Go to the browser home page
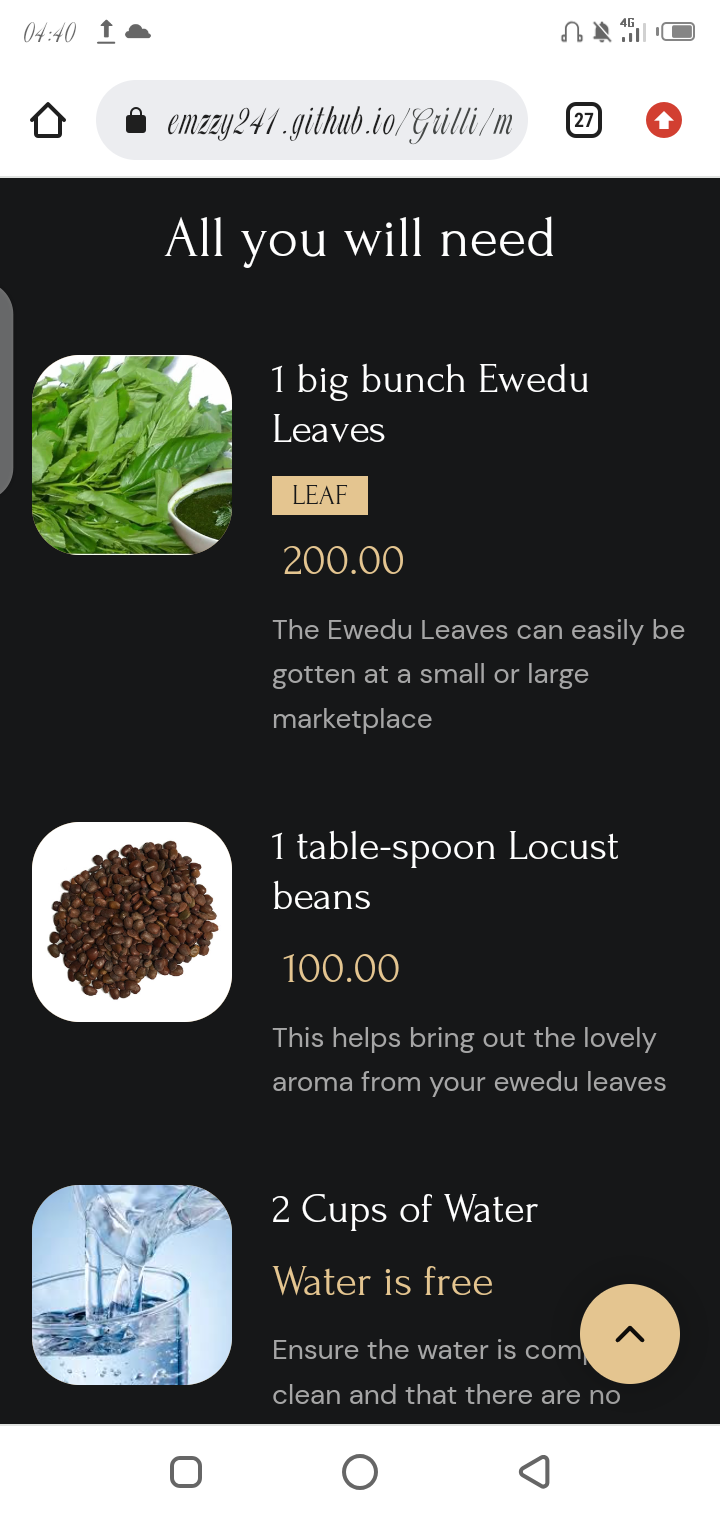Viewport: 720px width, 1520px height. tap(48, 121)
